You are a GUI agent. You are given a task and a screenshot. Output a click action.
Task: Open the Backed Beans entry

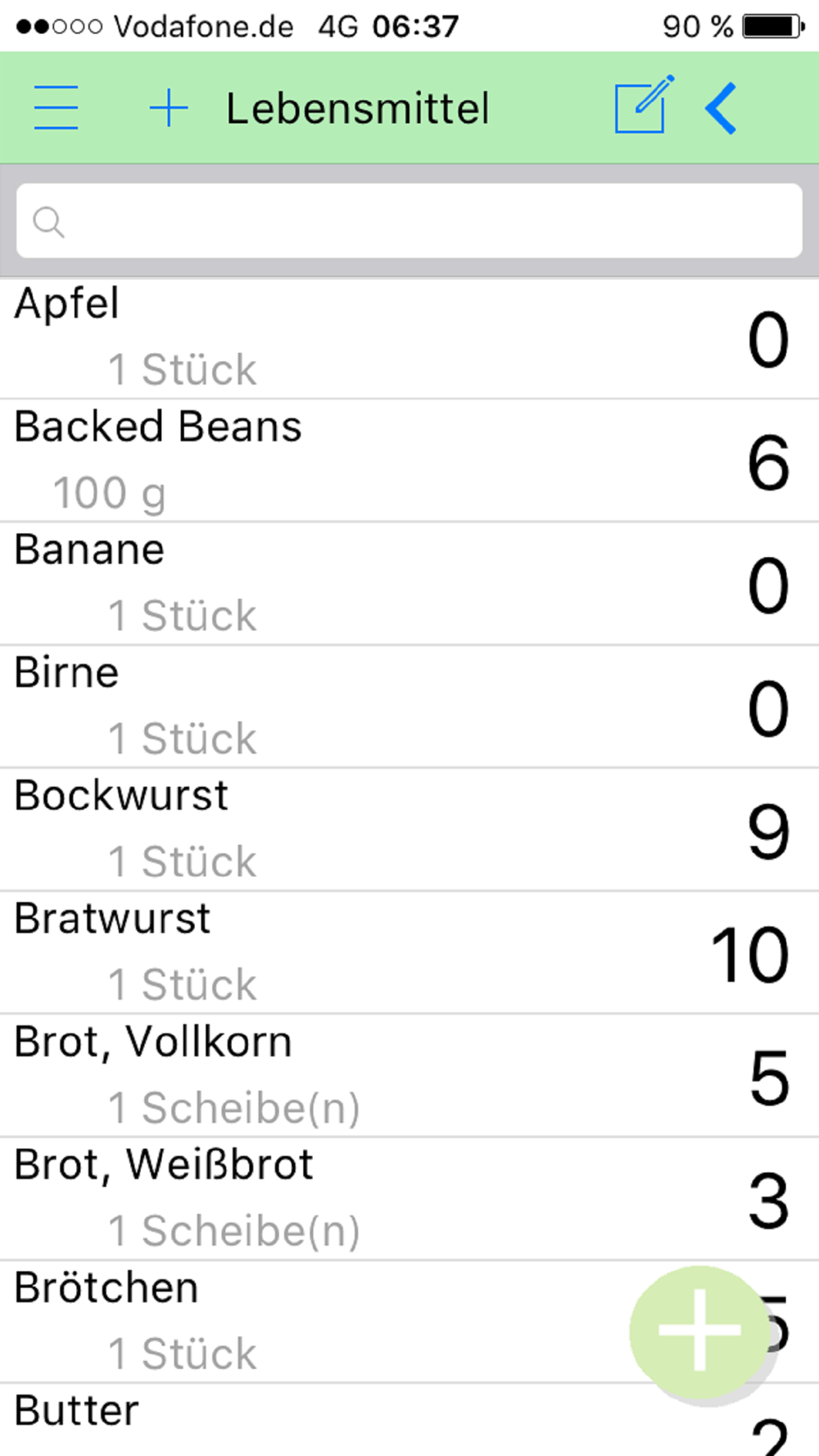(x=328, y=460)
